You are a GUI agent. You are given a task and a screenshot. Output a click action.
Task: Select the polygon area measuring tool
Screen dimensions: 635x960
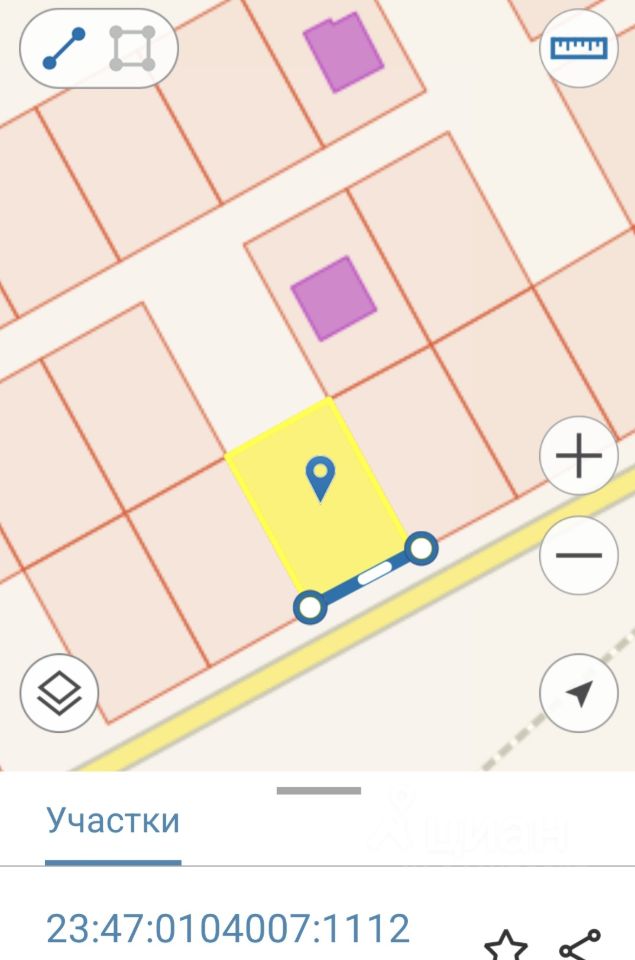[x=132, y=48]
